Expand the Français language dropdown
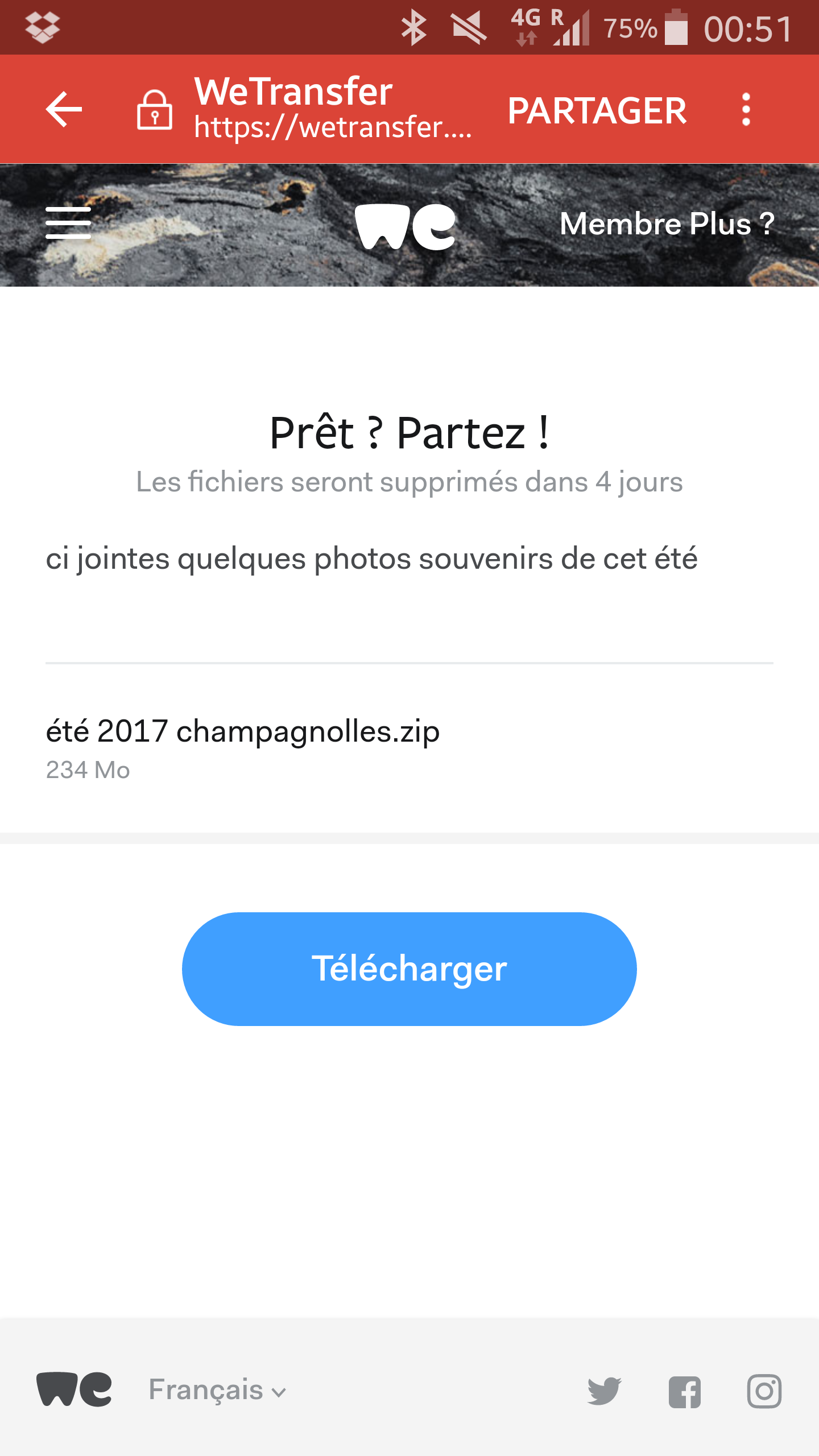 [x=217, y=1390]
